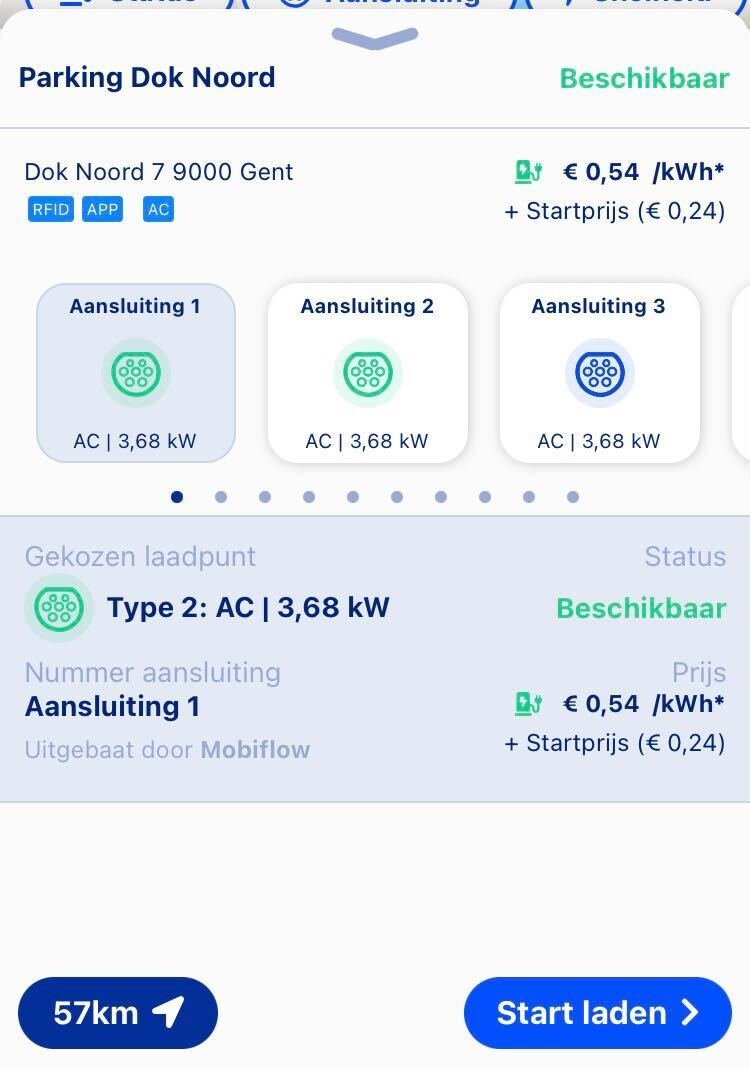Toggle the RFID badge
Viewport: 750px width, 1069px height.
(x=50, y=210)
